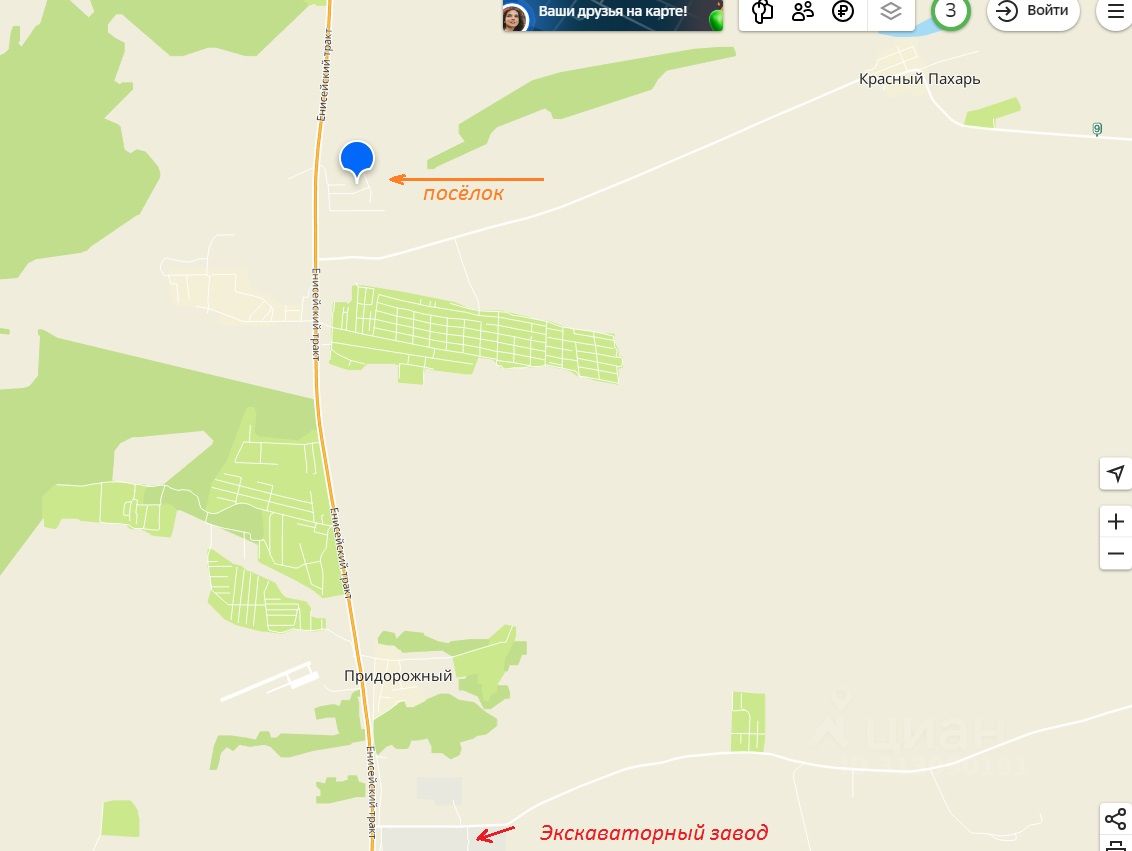Share this map location
This screenshot has width=1132, height=851.
tap(1115, 819)
